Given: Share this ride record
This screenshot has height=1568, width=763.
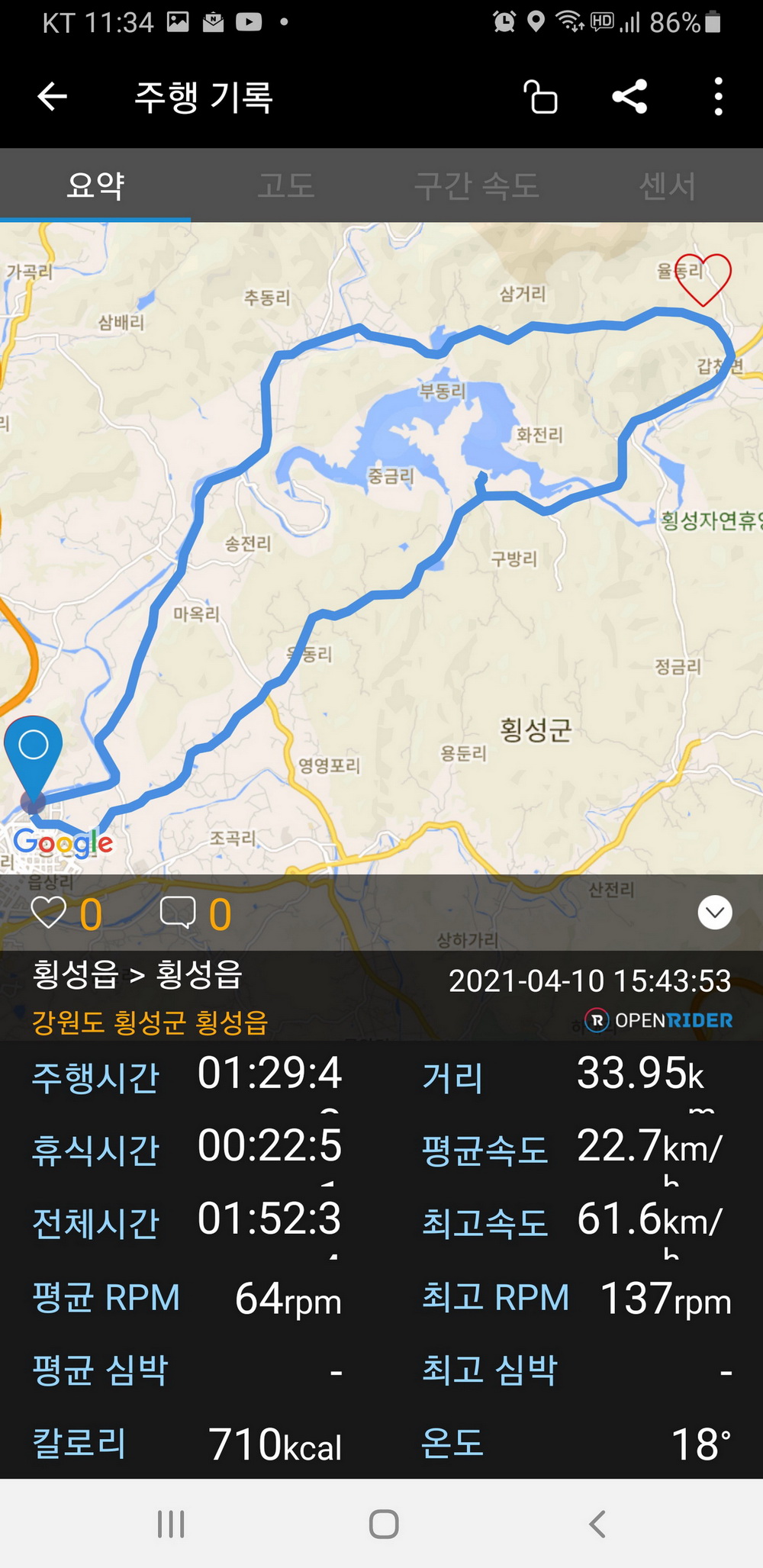Looking at the screenshot, I should (x=629, y=97).
